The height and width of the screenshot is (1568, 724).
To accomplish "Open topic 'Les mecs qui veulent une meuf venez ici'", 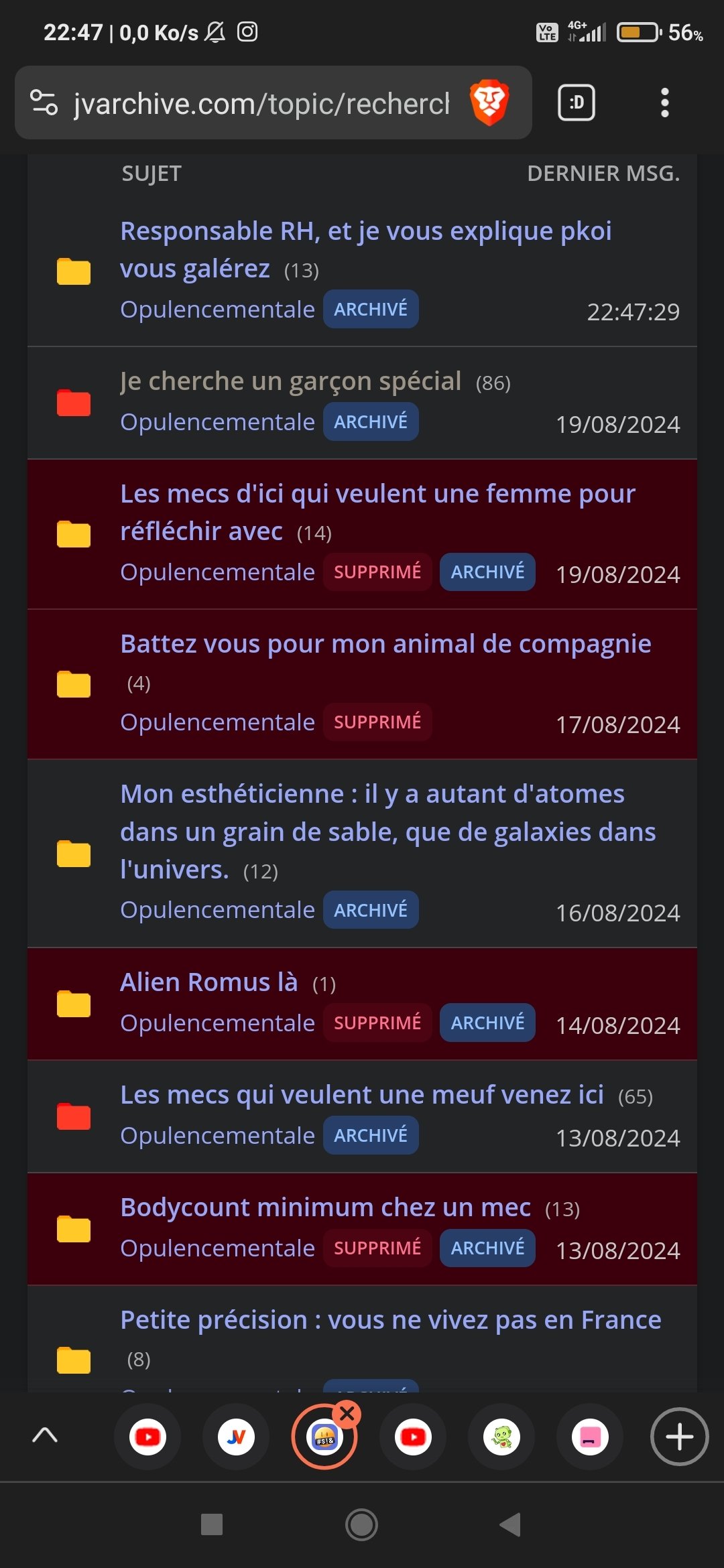I will point(362,1095).
